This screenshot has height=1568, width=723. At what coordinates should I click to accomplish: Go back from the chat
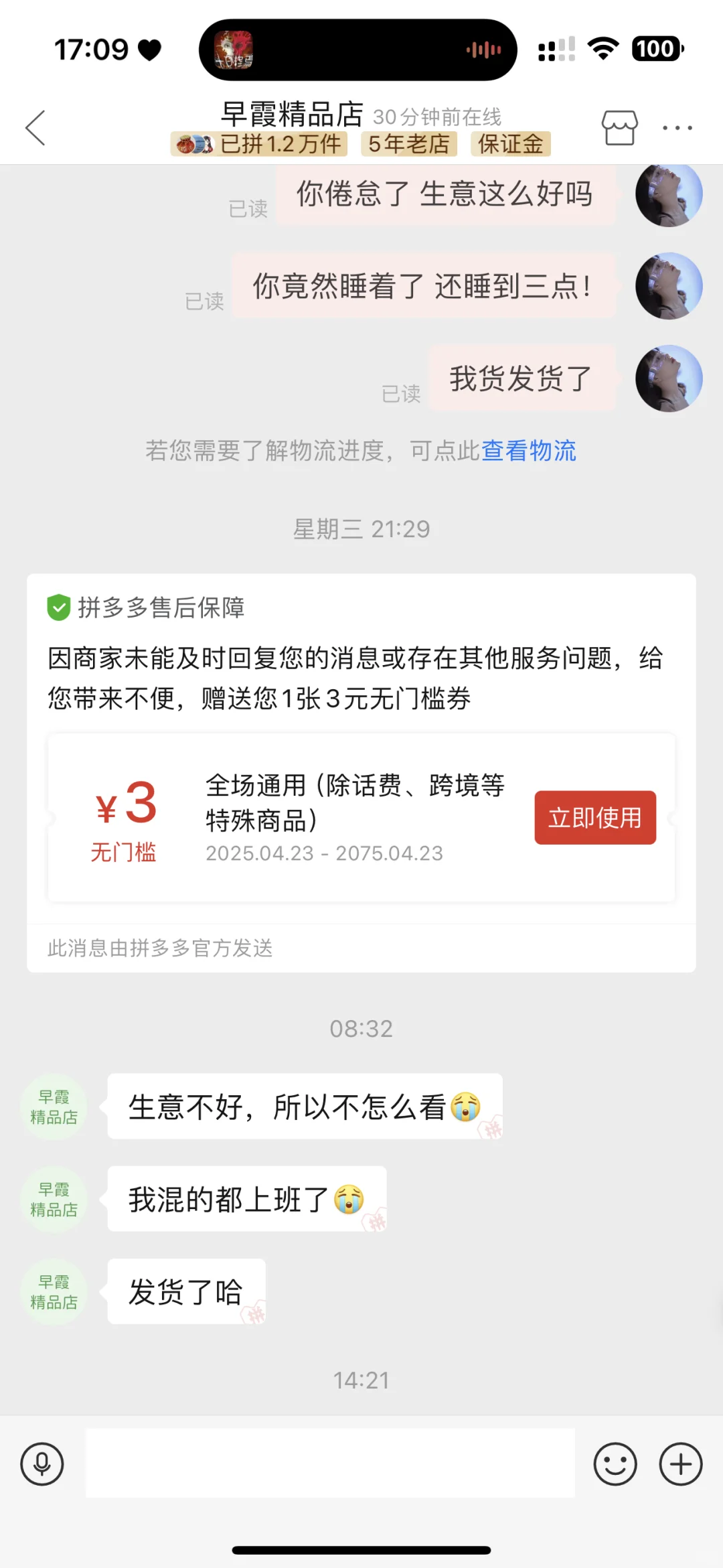(x=35, y=128)
